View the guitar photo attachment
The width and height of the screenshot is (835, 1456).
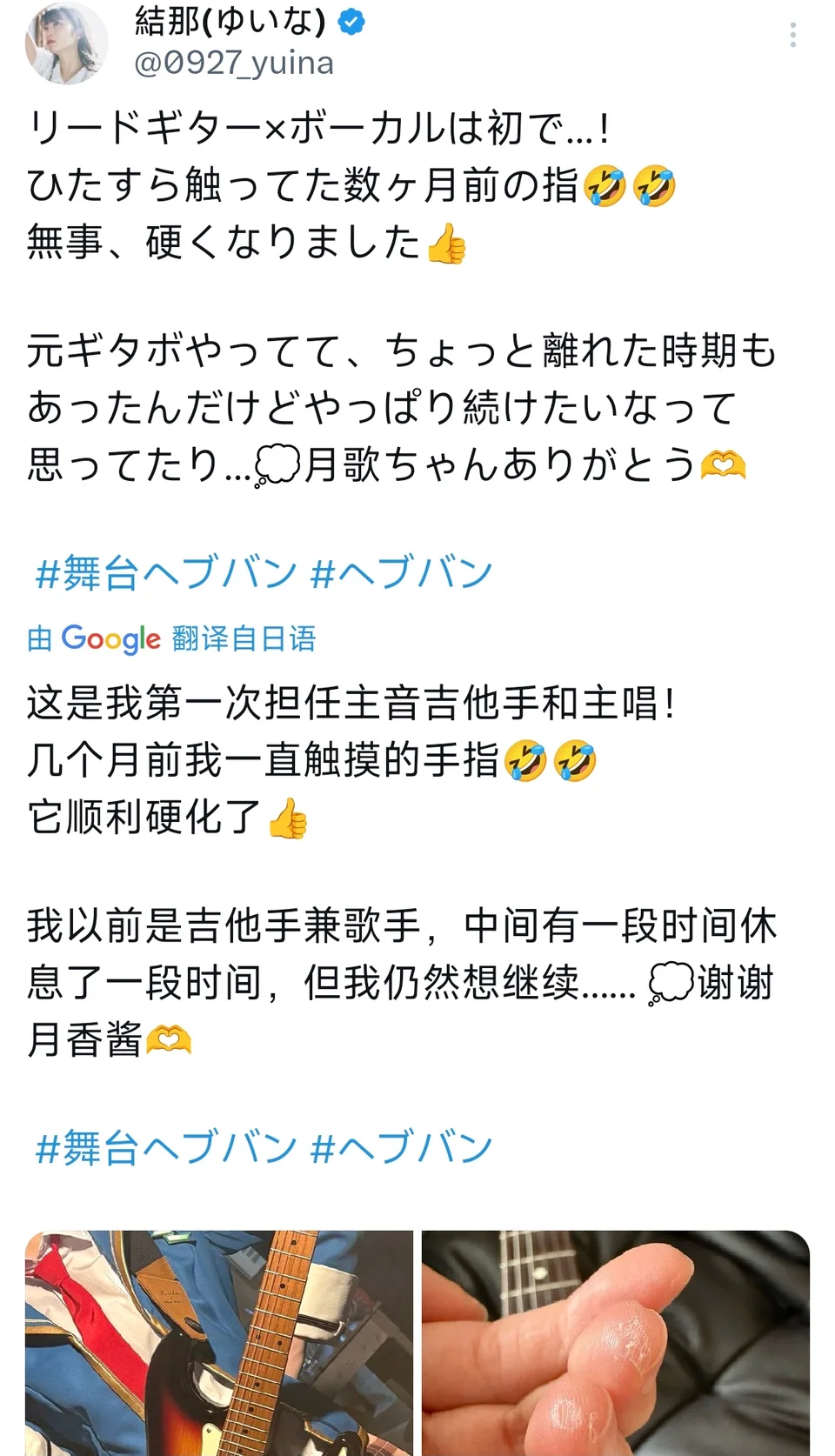tap(219, 1343)
